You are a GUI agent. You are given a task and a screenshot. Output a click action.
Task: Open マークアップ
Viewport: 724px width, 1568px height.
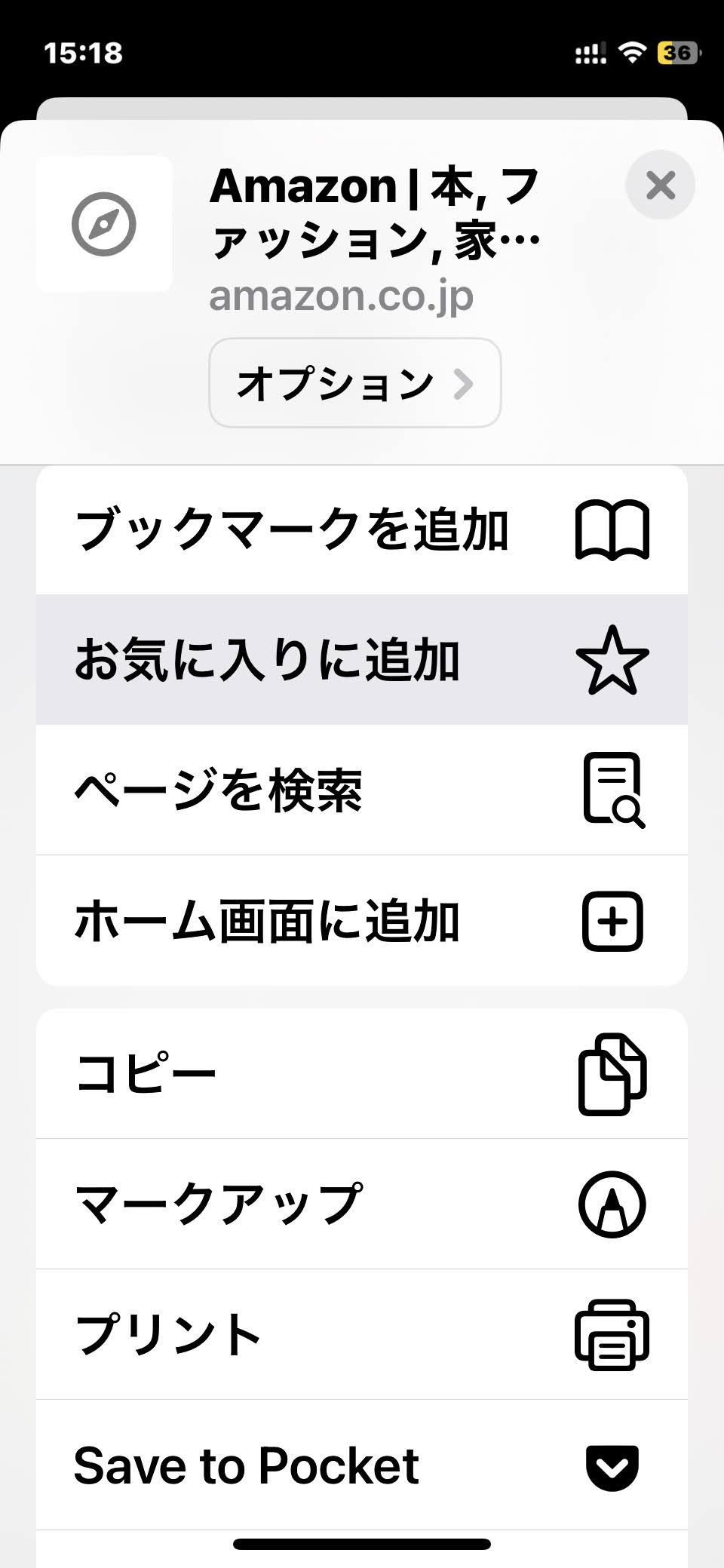click(x=362, y=1204)
